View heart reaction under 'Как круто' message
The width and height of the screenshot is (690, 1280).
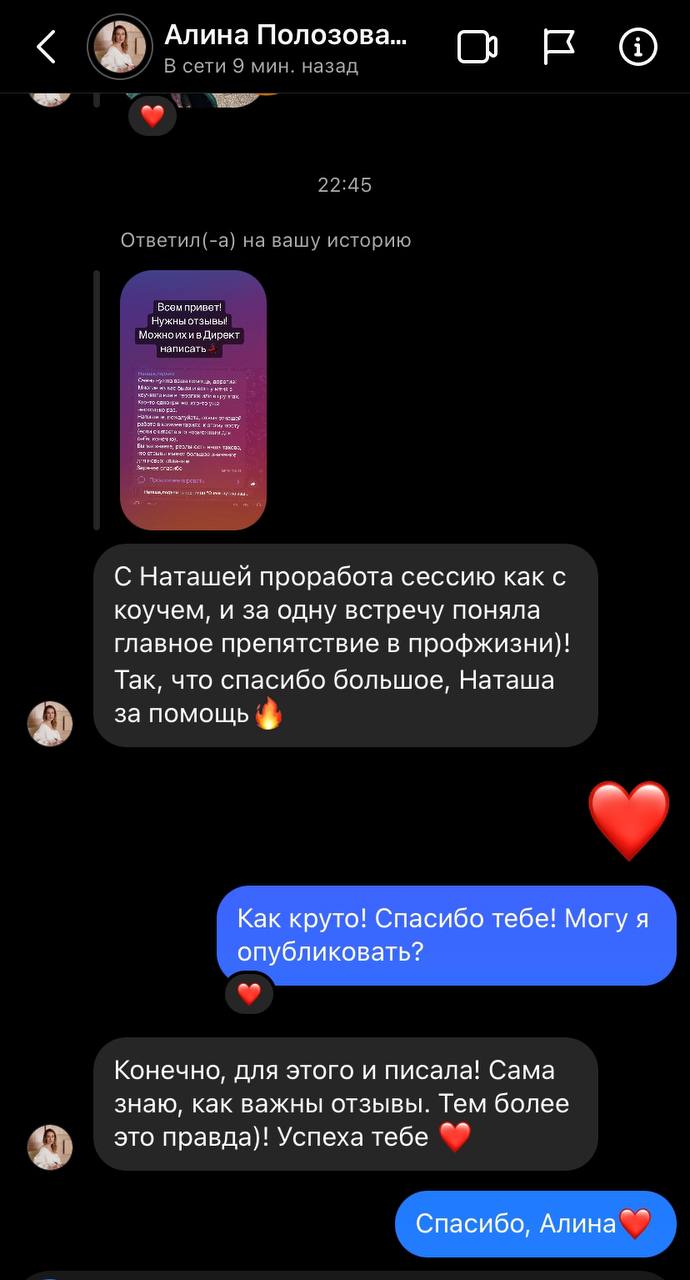click(249, 993)
